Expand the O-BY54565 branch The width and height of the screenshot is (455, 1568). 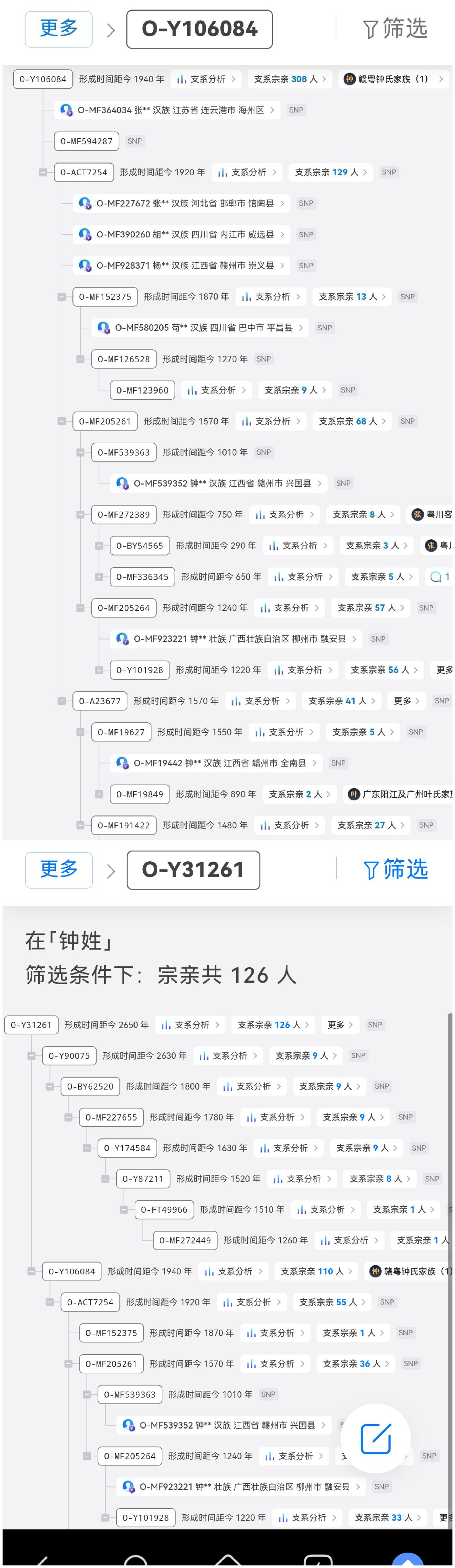[x=99, y=546]
